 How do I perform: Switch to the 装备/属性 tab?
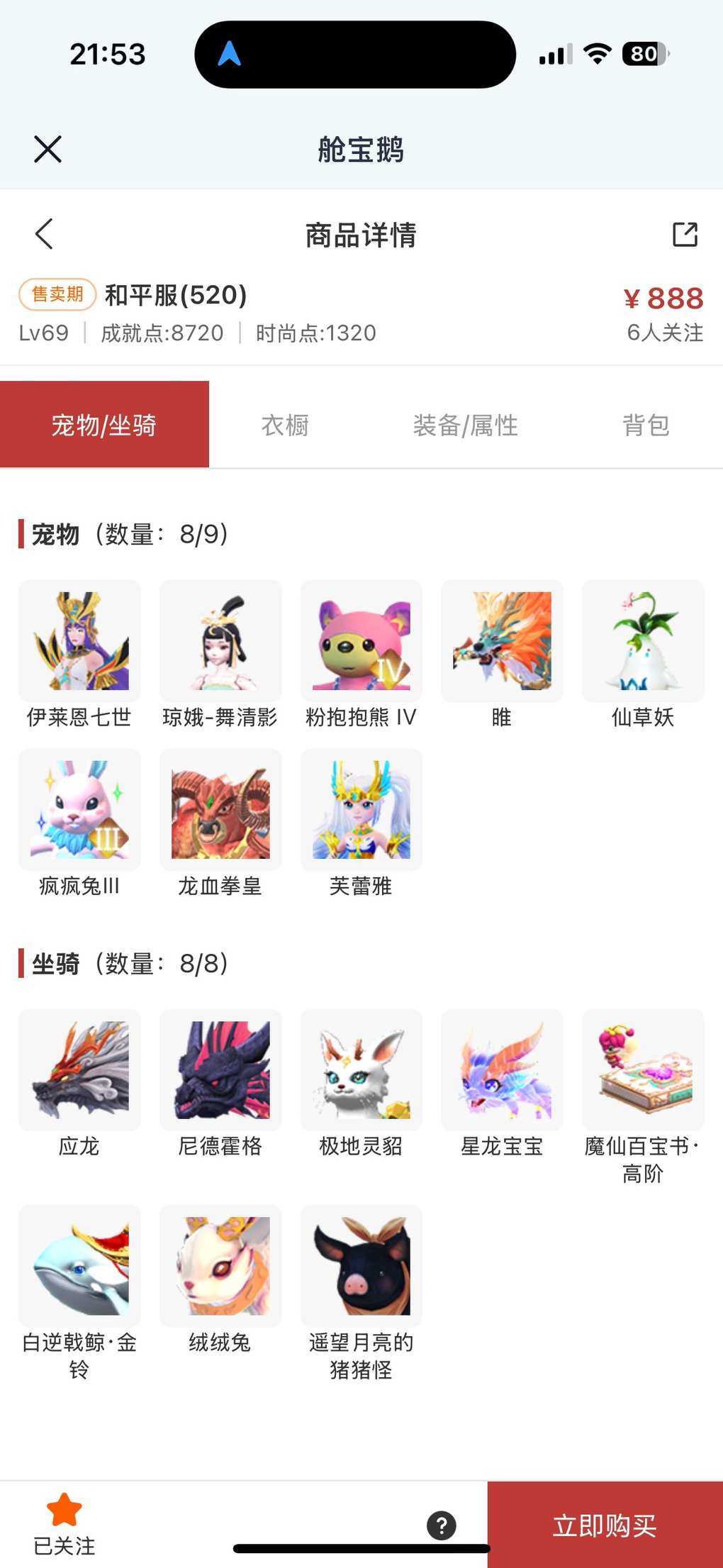pos(465,425)
